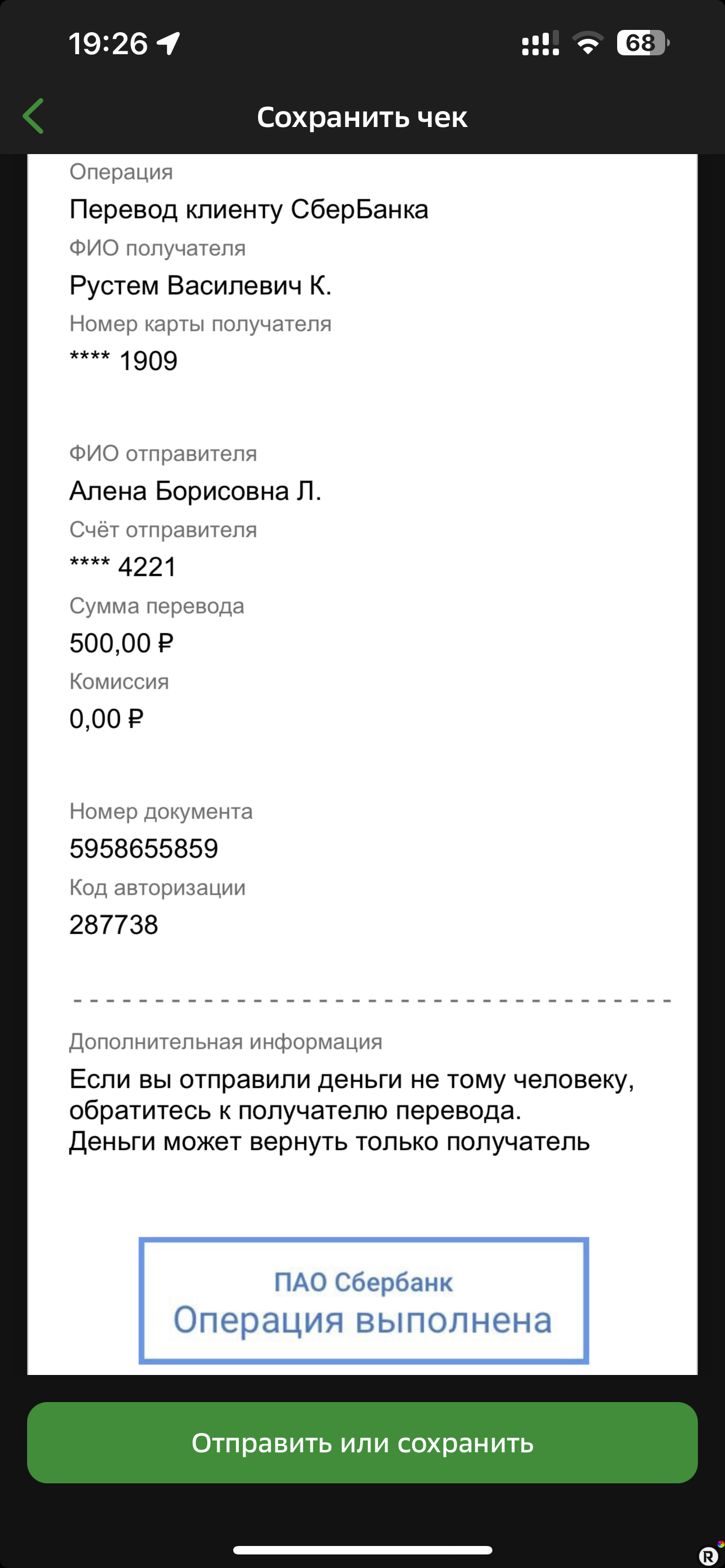Tap the transfer amount 500,00 ₽
Screen dimensions: 725x1568
tap(122, 643)
